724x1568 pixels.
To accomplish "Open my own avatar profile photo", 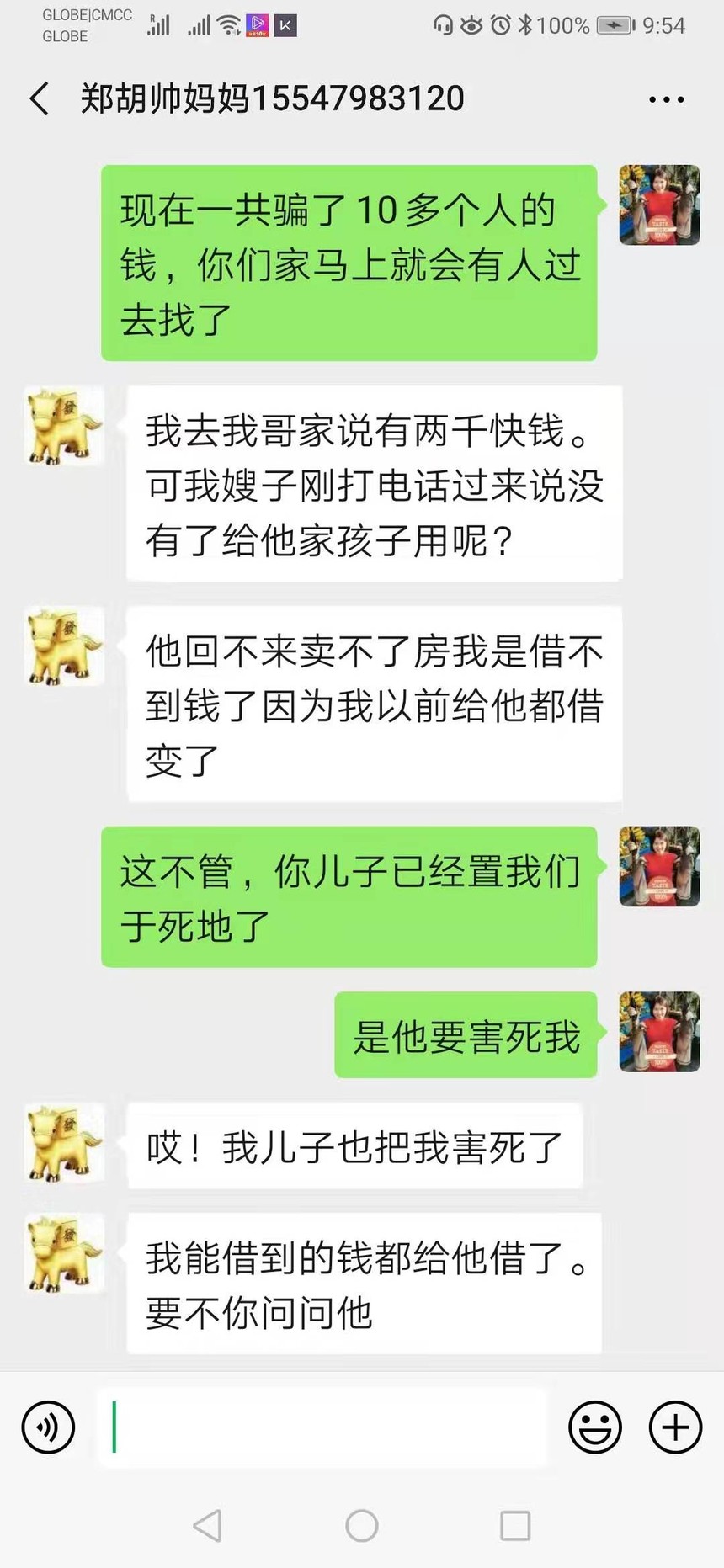I will [659, 205].
